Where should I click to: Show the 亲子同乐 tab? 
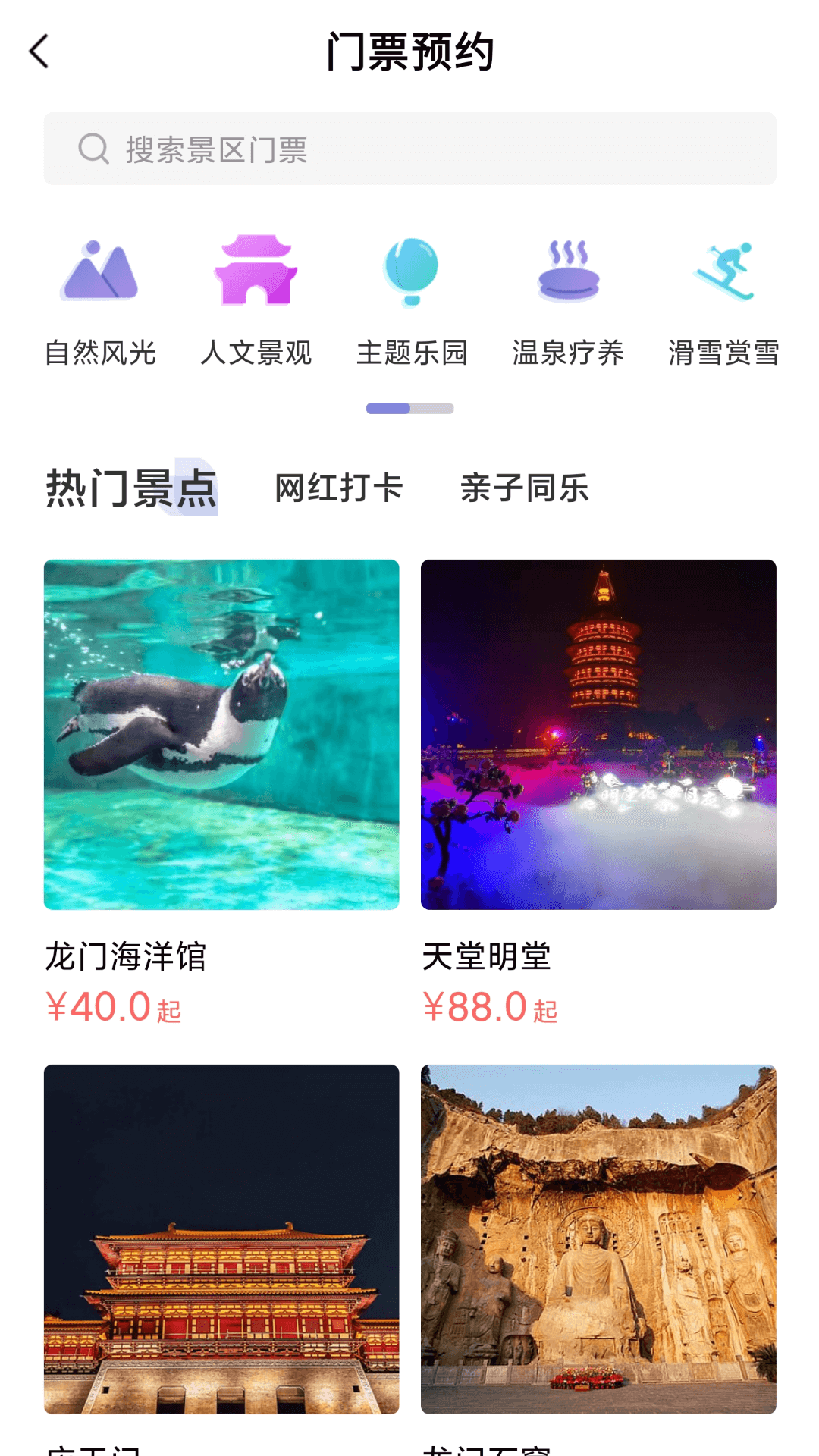click(525, 488)
